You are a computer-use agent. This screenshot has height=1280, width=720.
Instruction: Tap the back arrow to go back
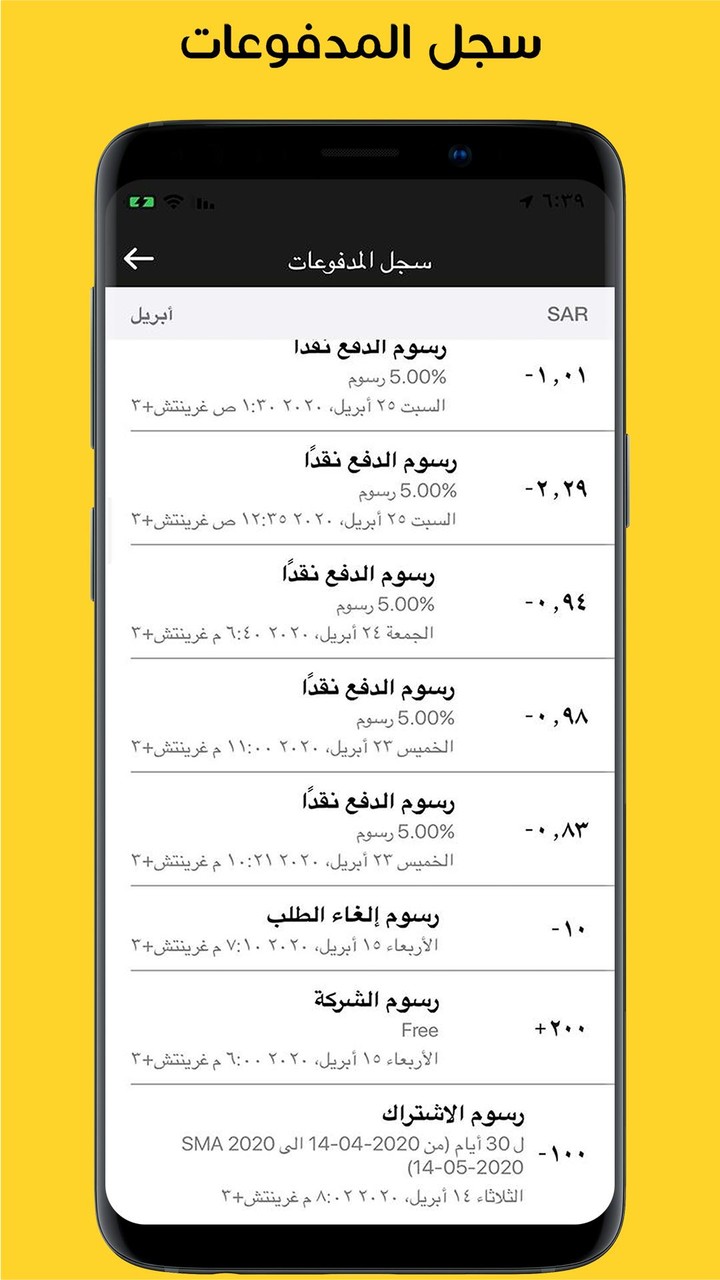tap(142, 257)
